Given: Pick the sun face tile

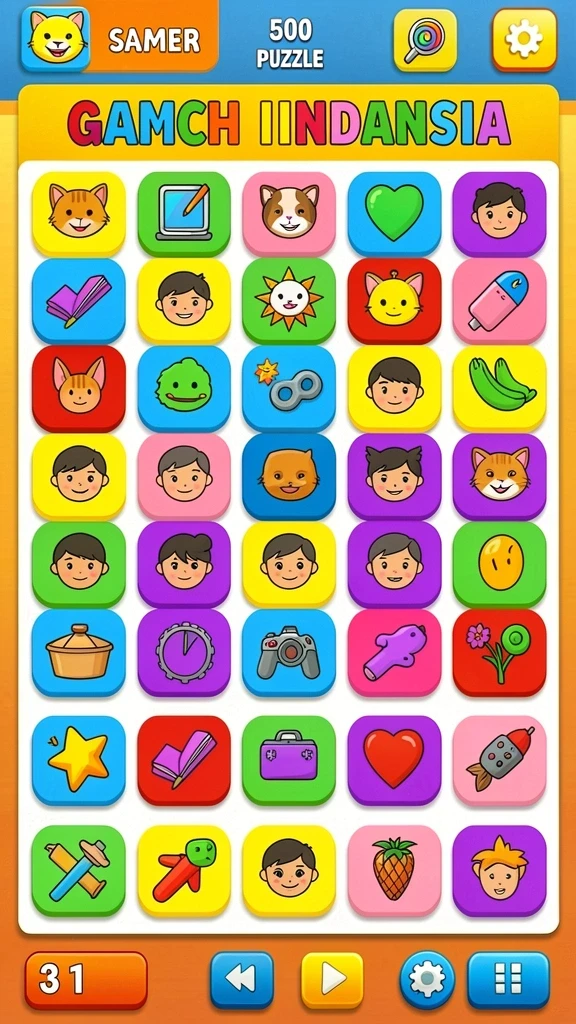Looking at the screenshot, I should click(289, 301).
